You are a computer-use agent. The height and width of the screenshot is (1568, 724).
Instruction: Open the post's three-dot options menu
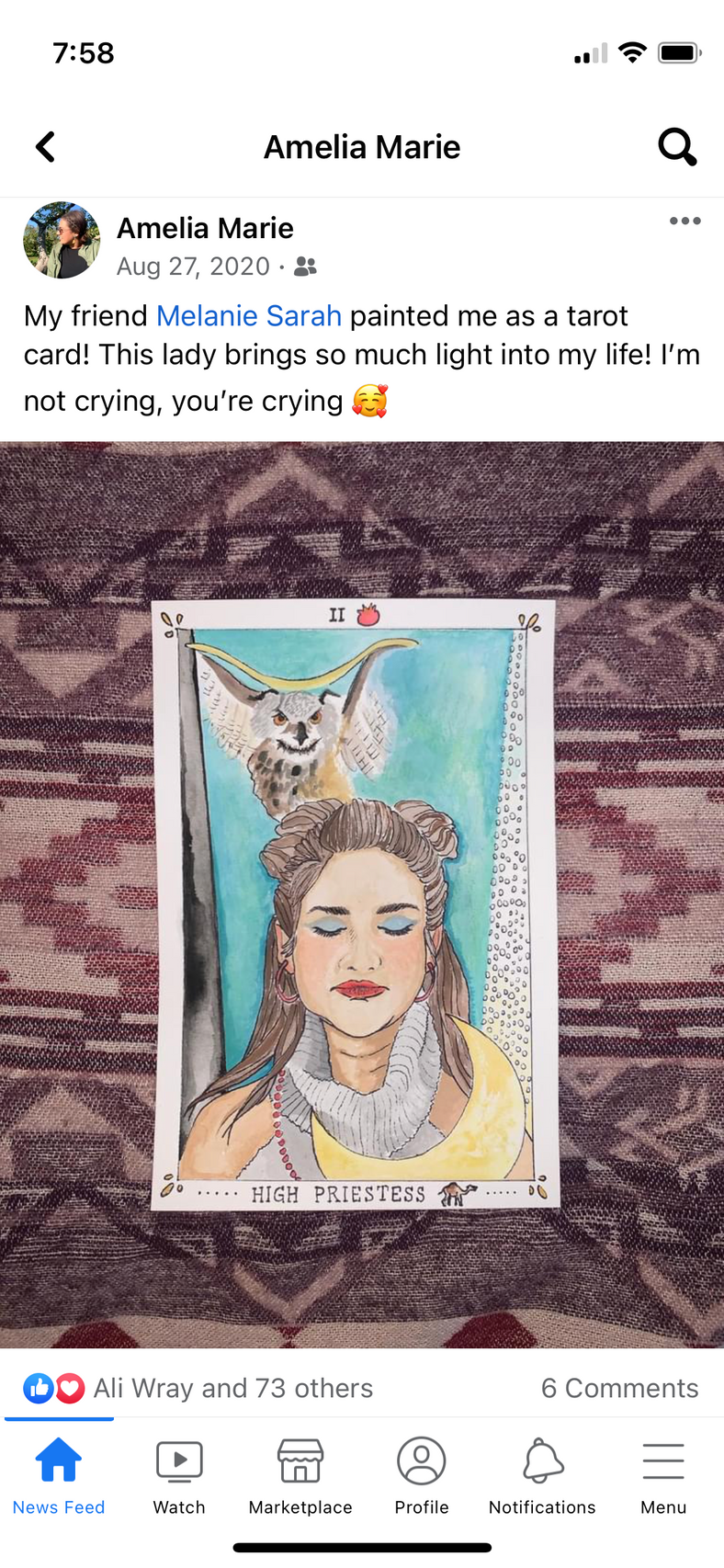click(x=684, y=222)
